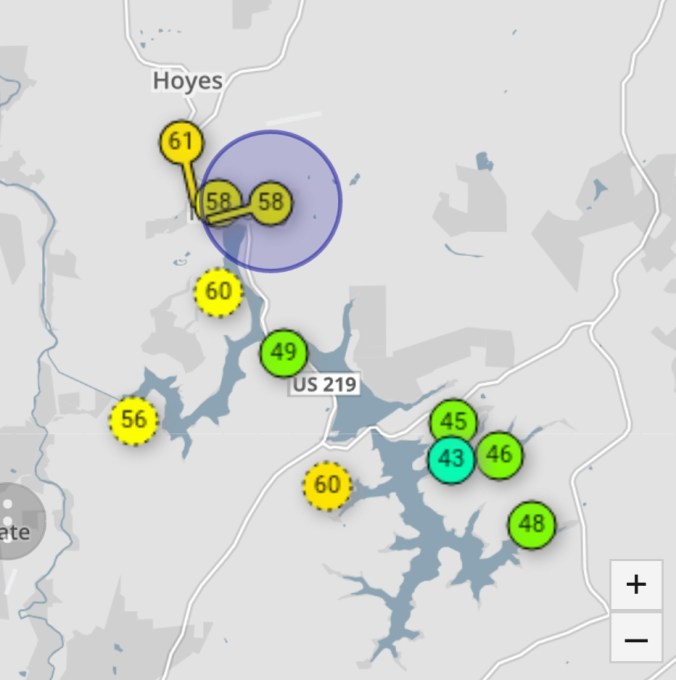This screenshot has width=676, height=680.
Task: Select the sensor marker reading 61
Action: 181,142
